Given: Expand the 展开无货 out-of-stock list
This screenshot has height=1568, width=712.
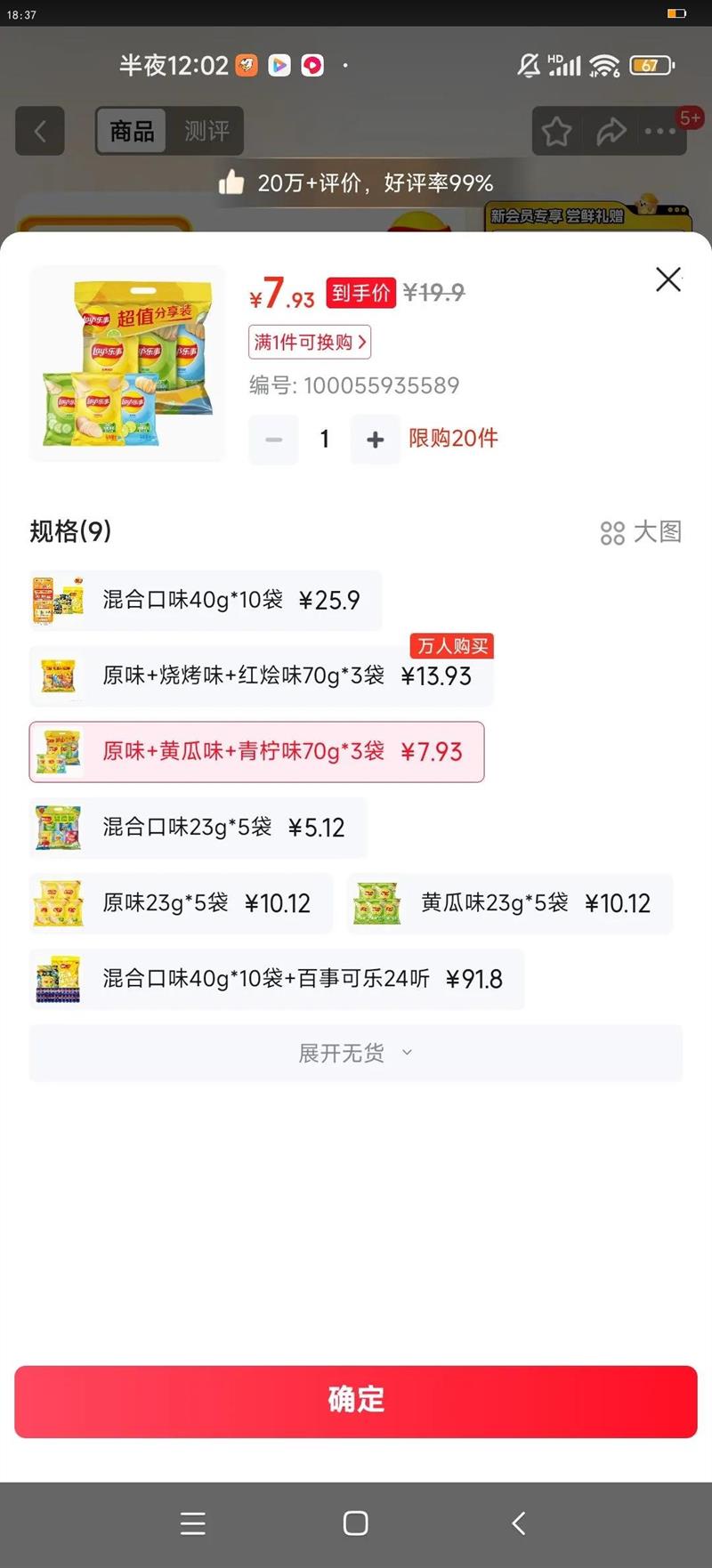Looking at the screenshot, I should coord(354,1053).
